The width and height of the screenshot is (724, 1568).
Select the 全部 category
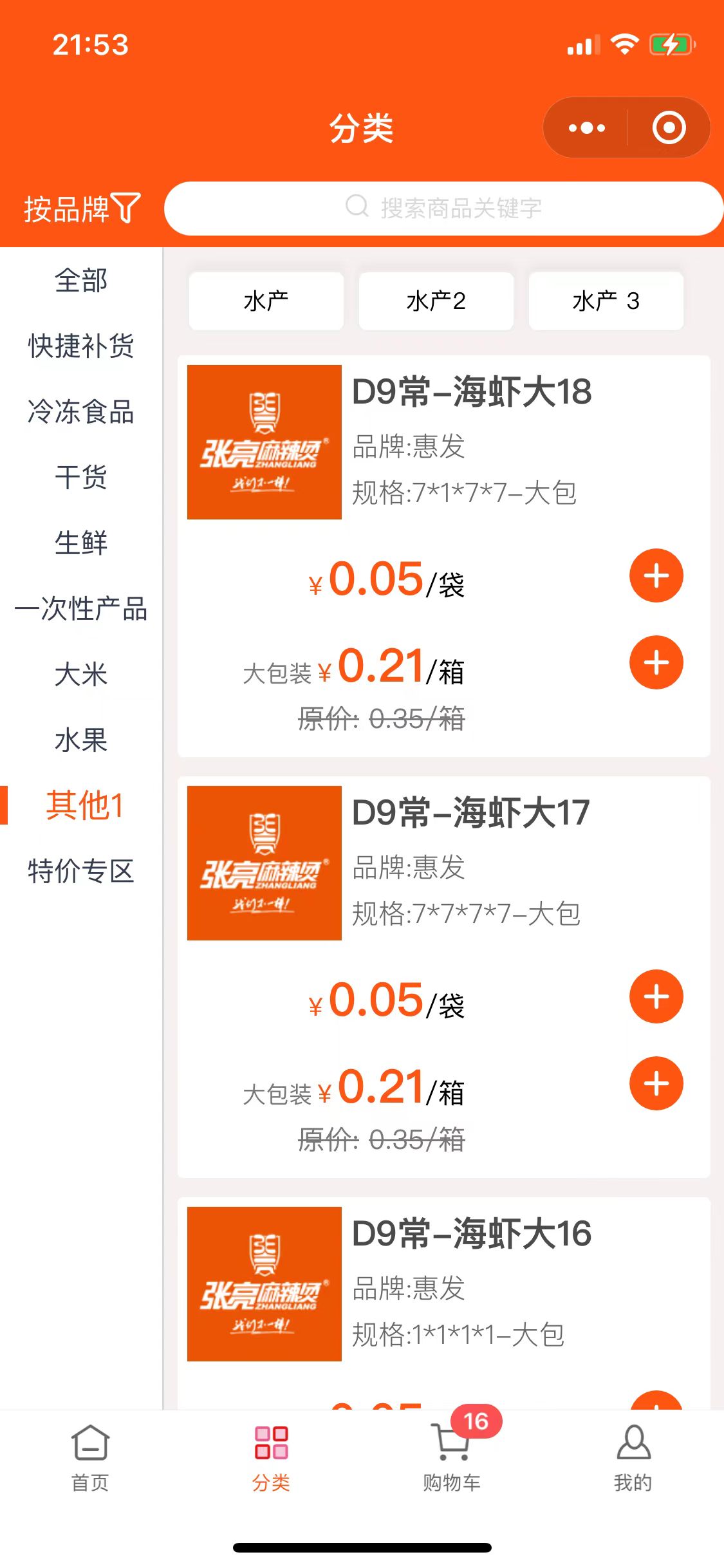(x=81, y=281)
